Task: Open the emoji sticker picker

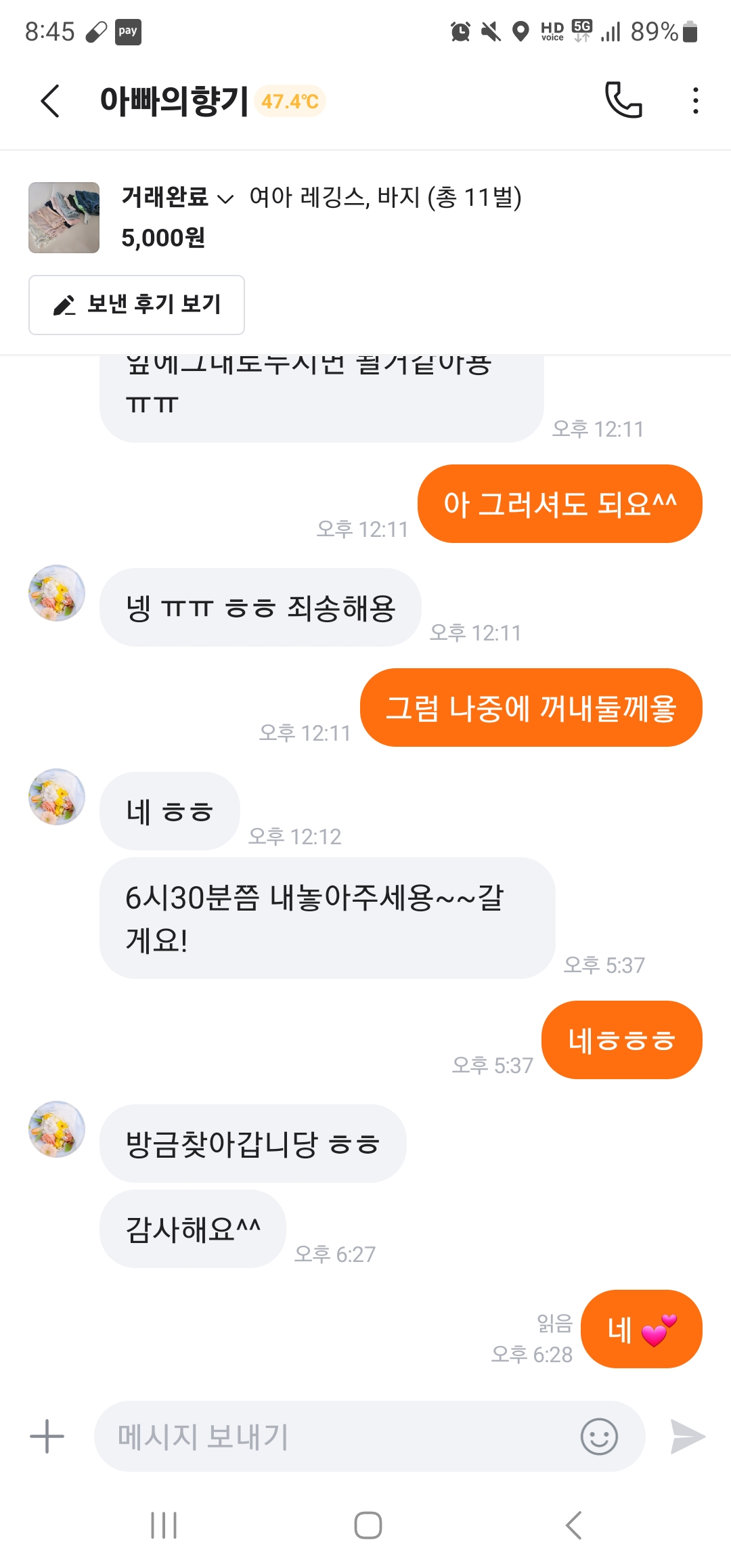Action: tap(599, 1436)
